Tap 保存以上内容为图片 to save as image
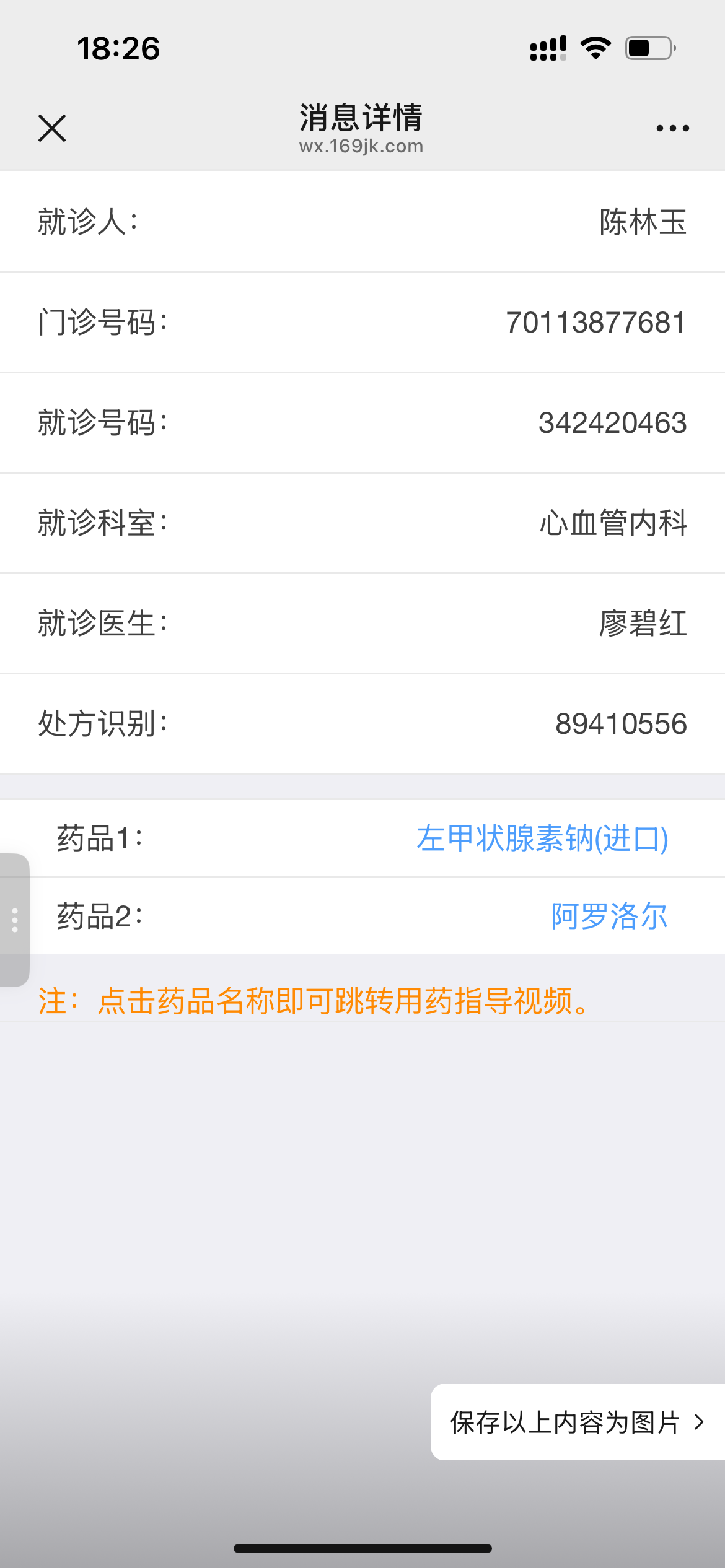725x1568 pixels. [x=576, y=1422]
